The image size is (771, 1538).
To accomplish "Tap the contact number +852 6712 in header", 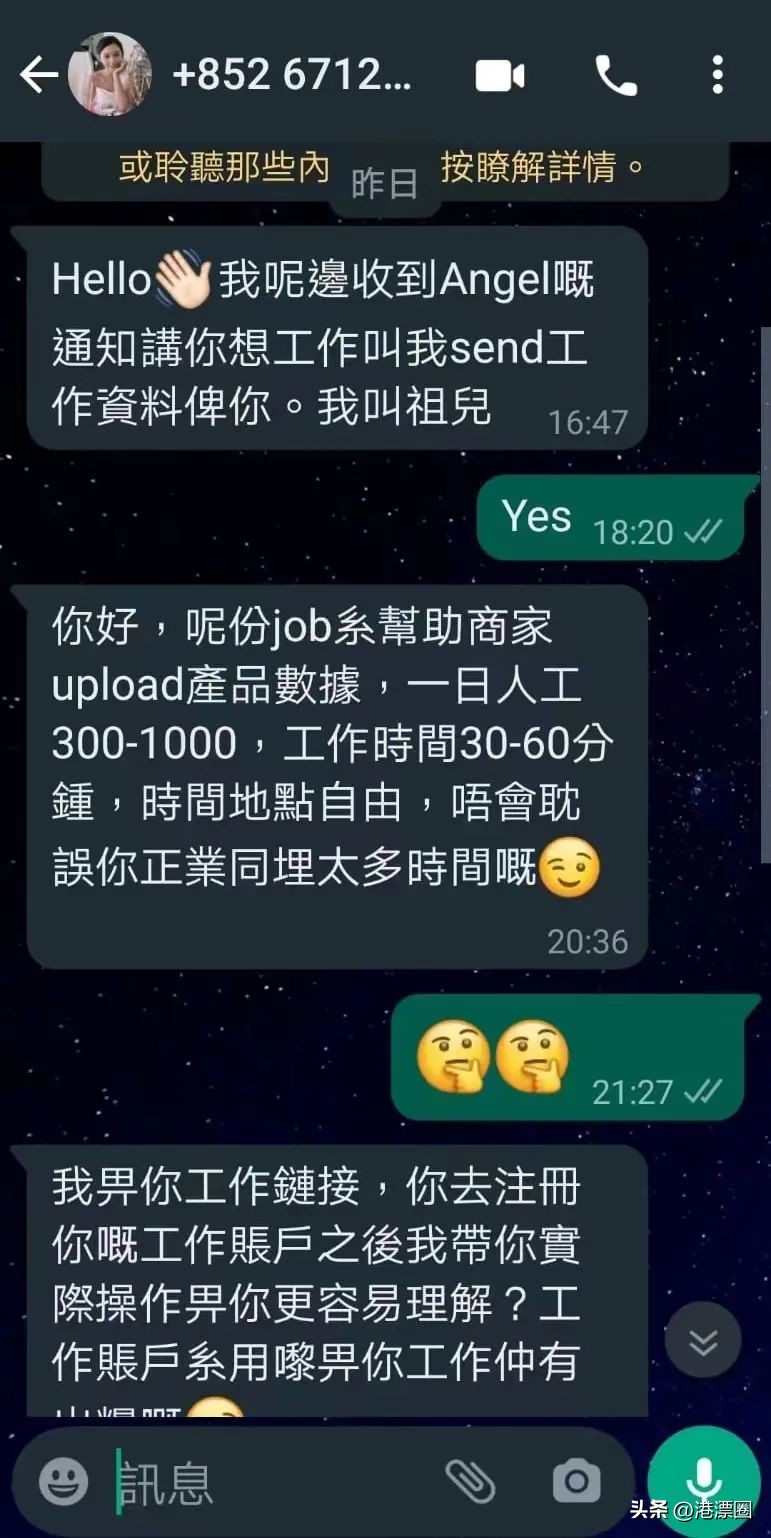I will pos(295,75).
